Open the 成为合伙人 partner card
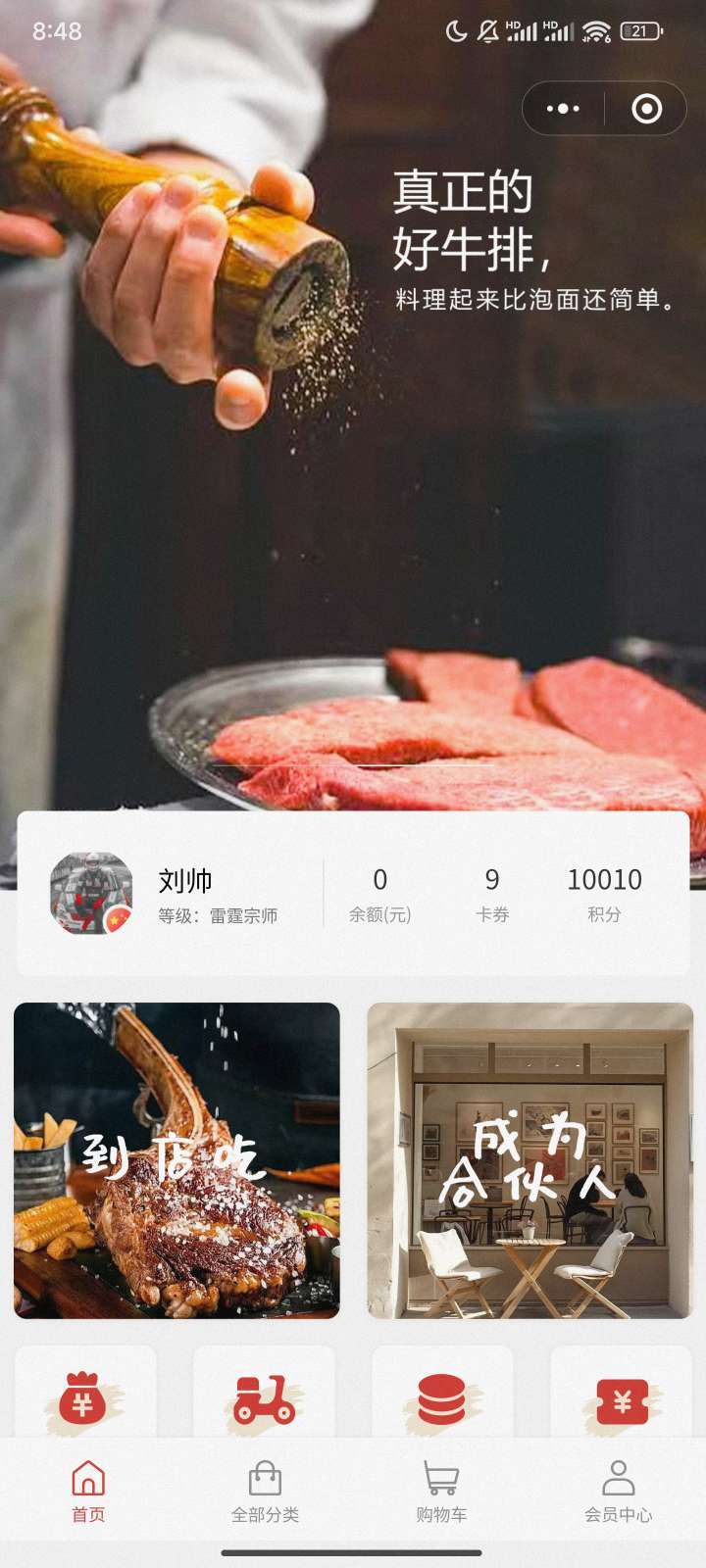706x1568 pixels. pos(530,1160)
